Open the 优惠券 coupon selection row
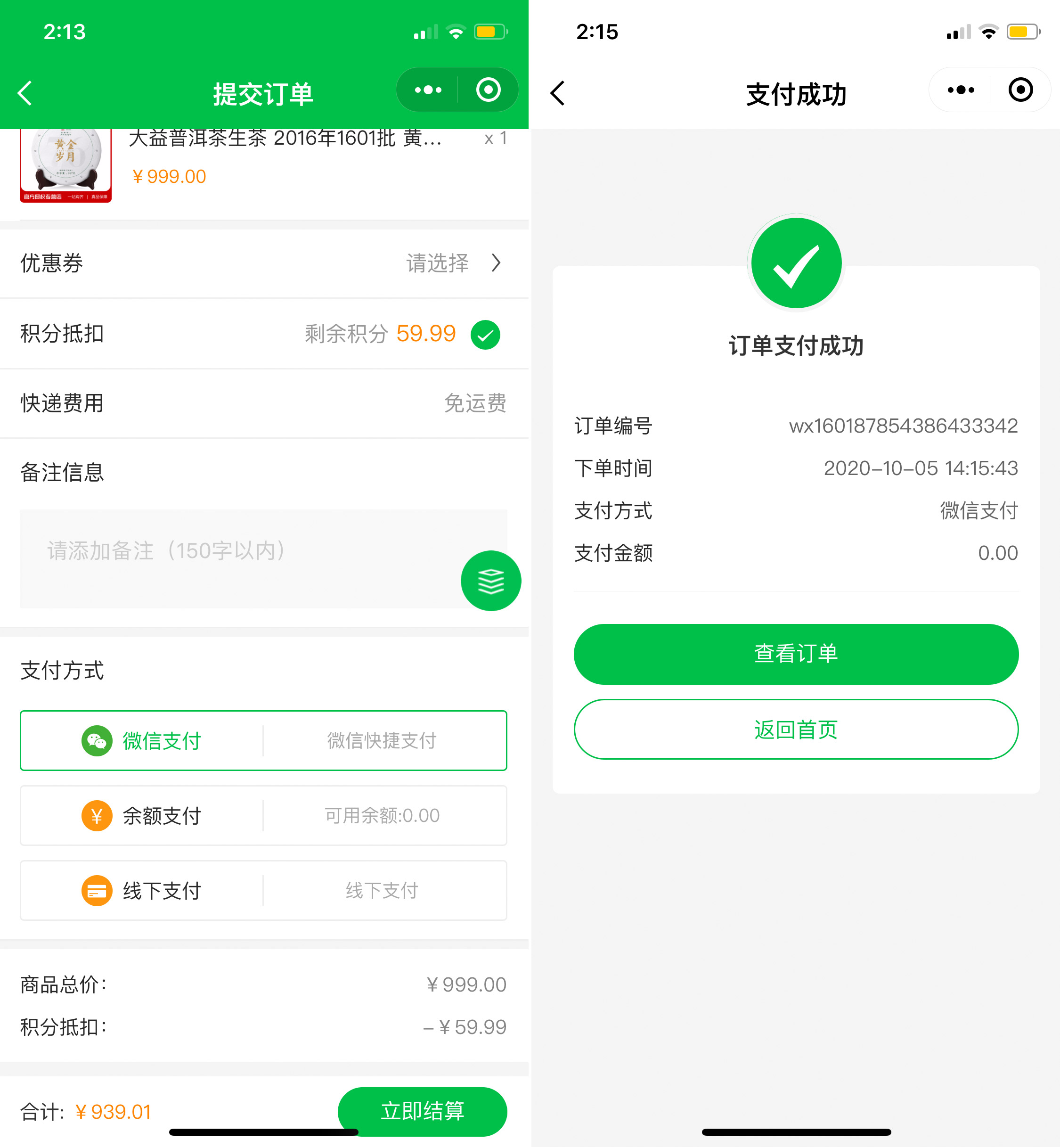Screen dimensions: 1060x1148 click(264, 263)
